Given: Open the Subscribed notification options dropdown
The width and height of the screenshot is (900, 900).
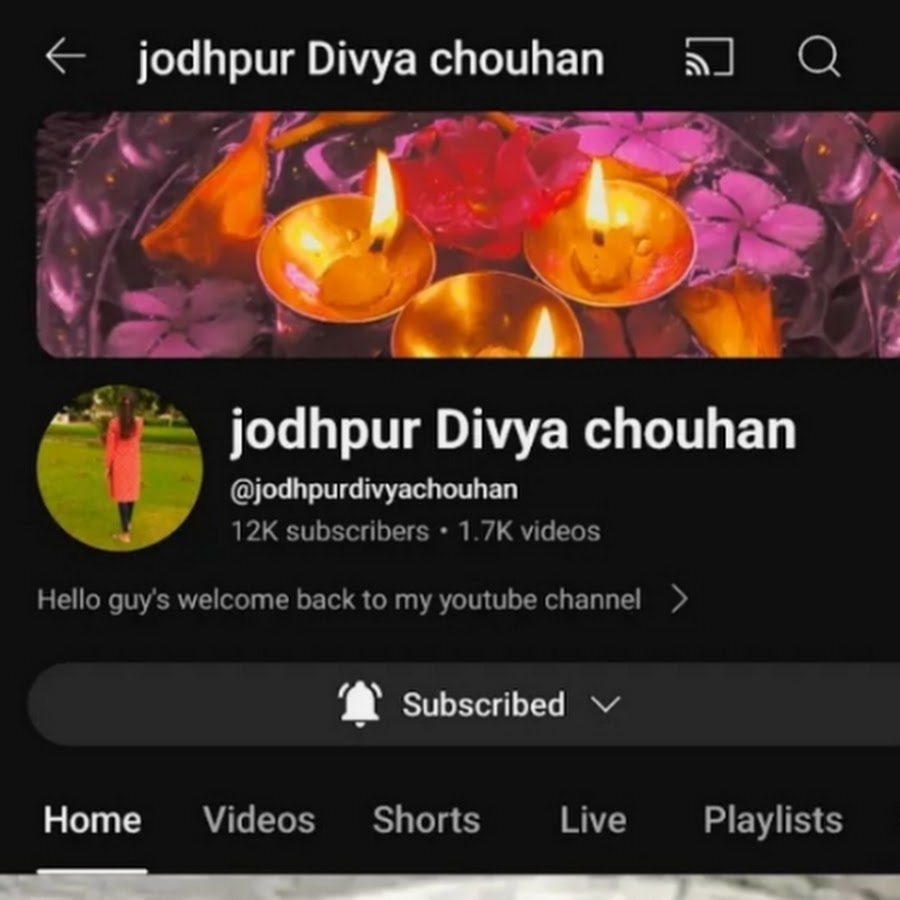Looking at the screenshot, I should tap(480, 704).
